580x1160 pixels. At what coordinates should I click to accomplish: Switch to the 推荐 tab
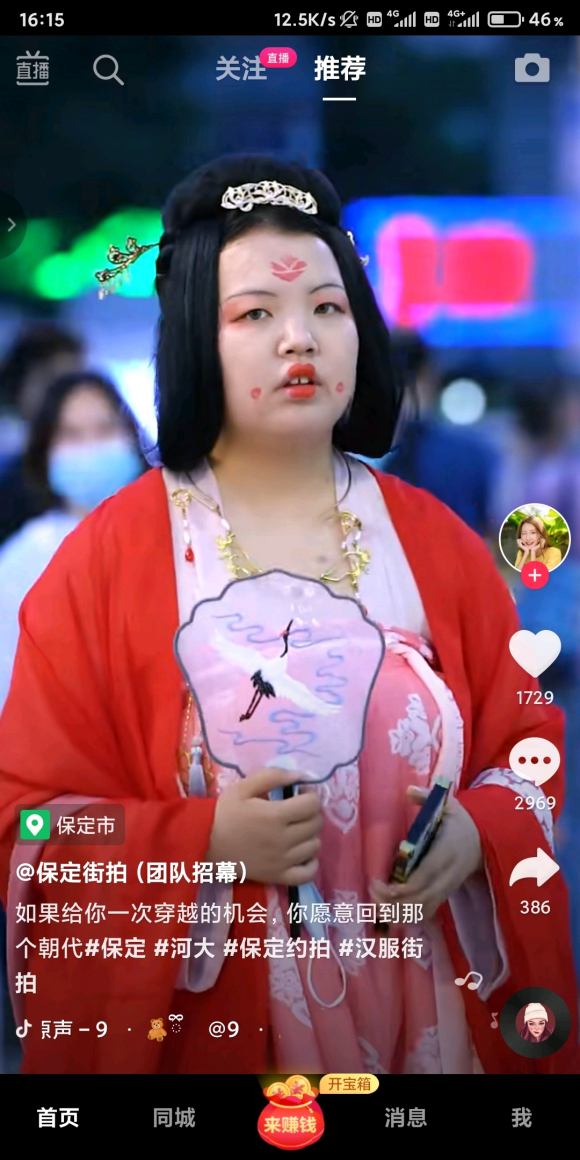pos(340,69)
